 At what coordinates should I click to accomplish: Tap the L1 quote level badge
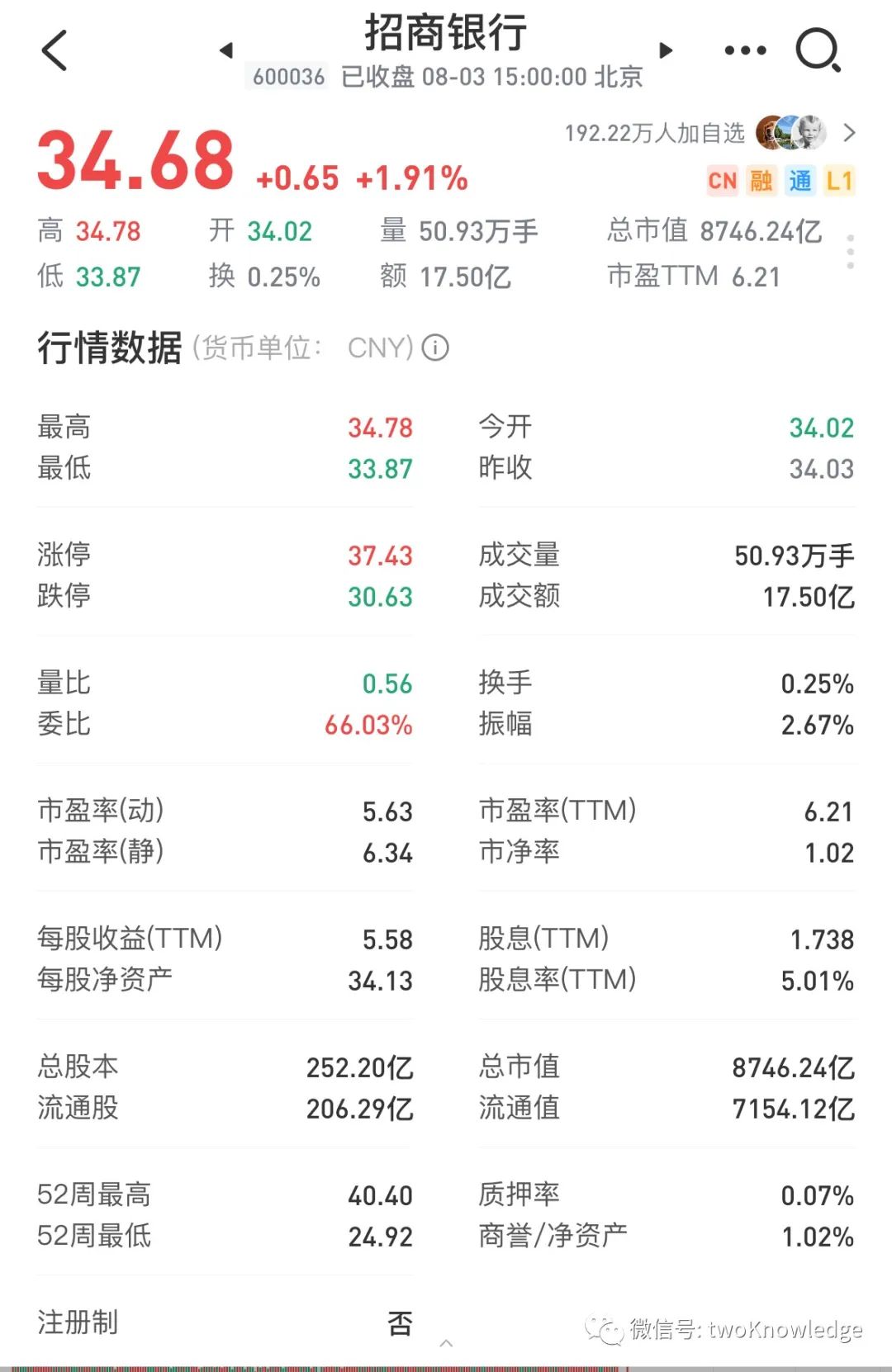pyautogui.click(x=838, y=180)
